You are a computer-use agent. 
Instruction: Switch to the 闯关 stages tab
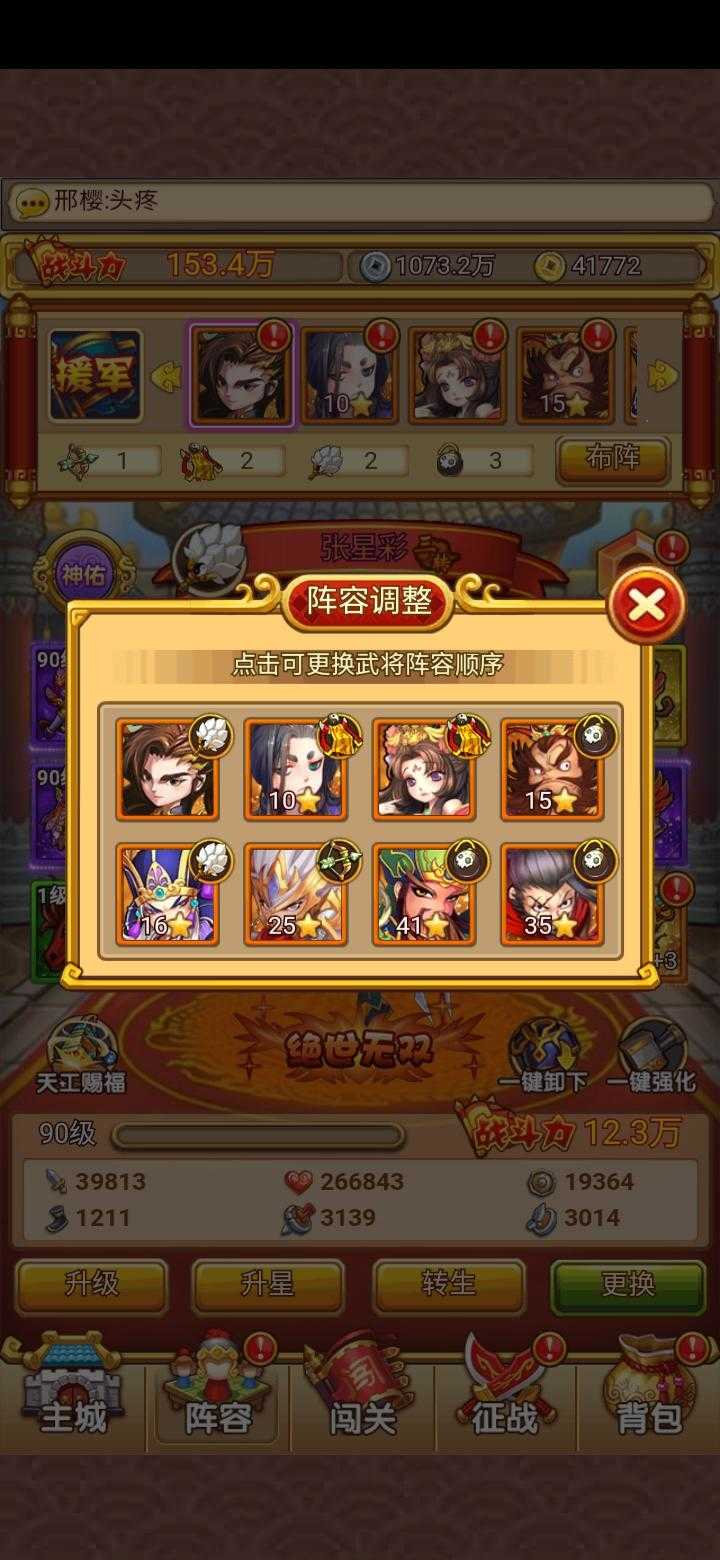[363, 1395]
